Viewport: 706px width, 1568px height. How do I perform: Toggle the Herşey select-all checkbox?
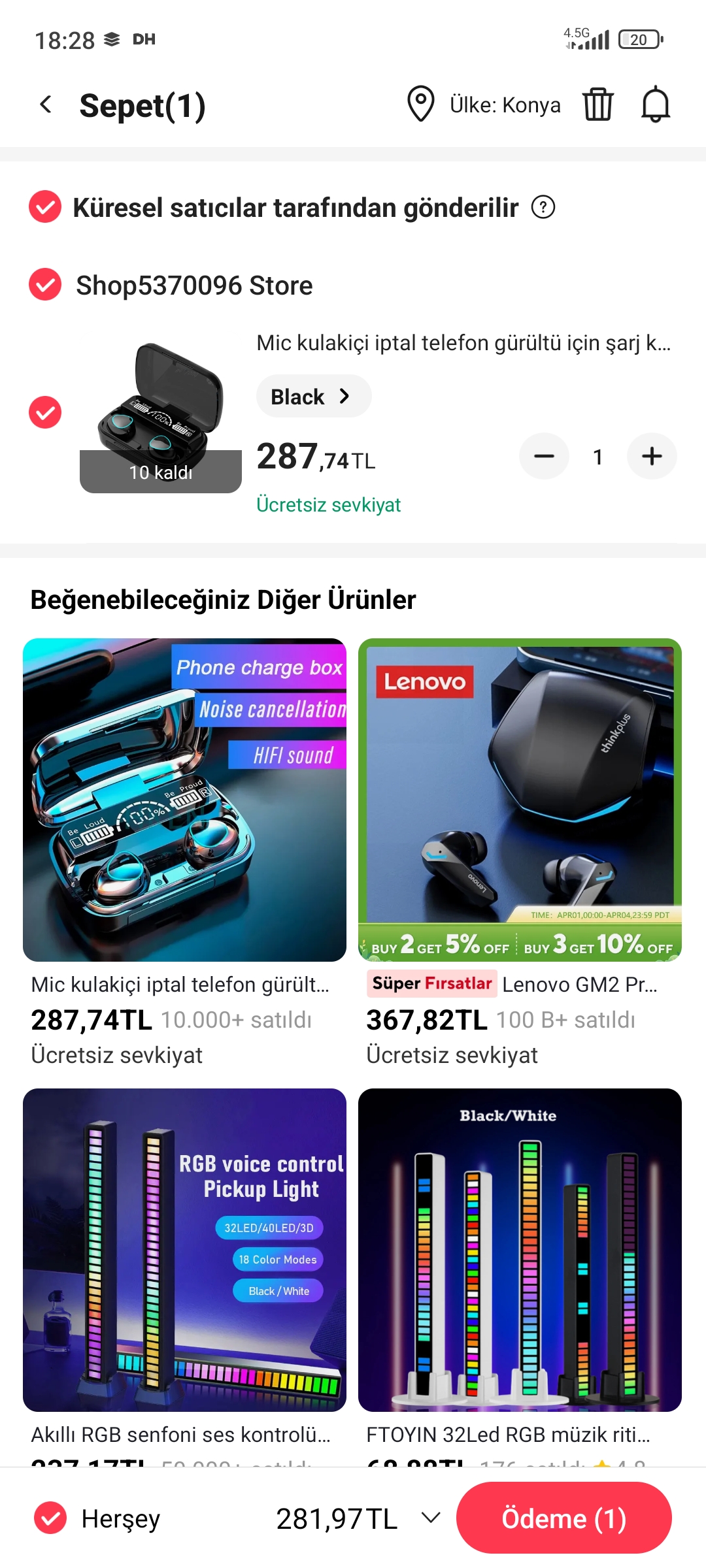(x=50, y=1518)
